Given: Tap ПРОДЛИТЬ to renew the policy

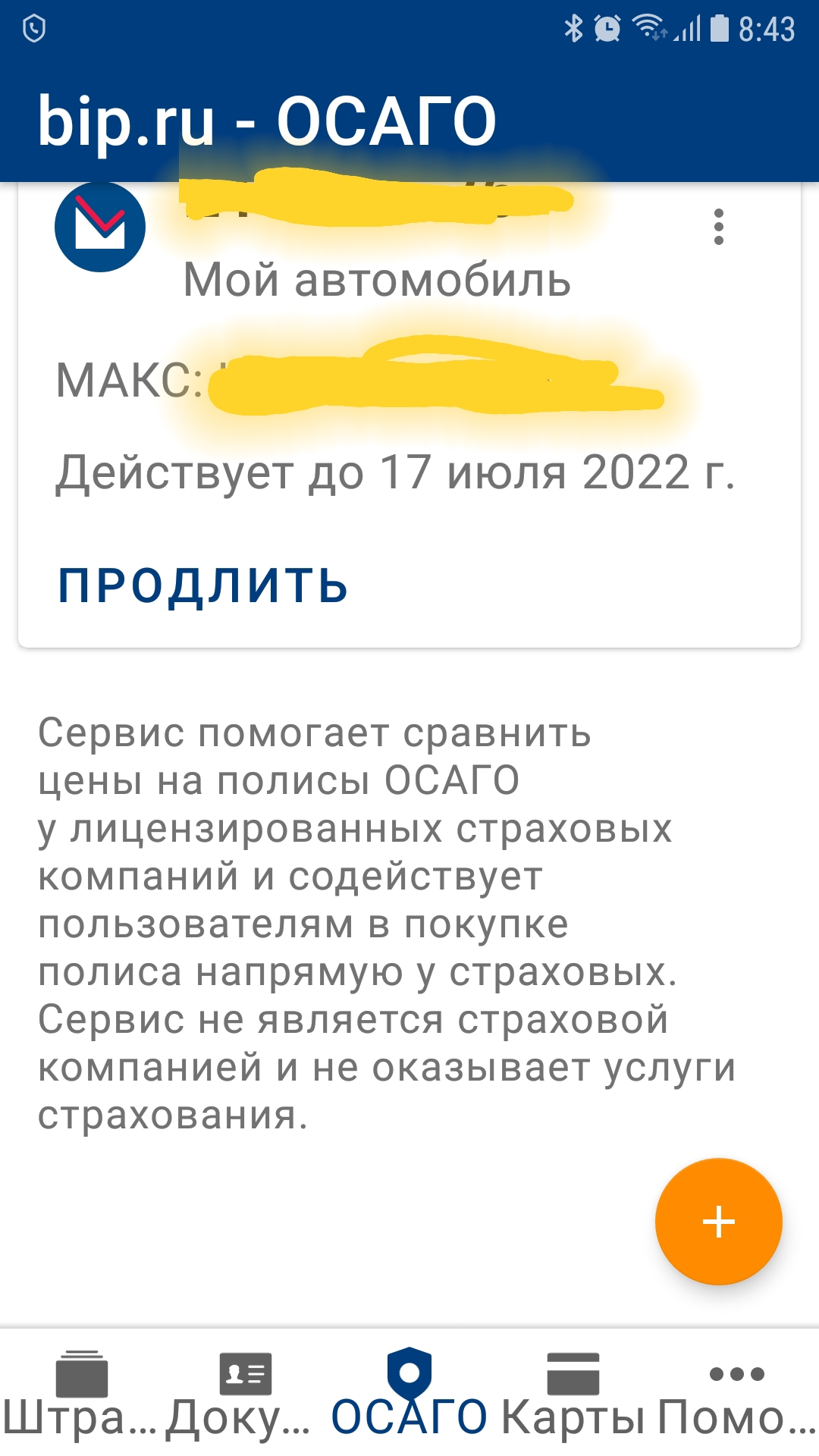Looking at the screenshot, I should tap(203, 586).
